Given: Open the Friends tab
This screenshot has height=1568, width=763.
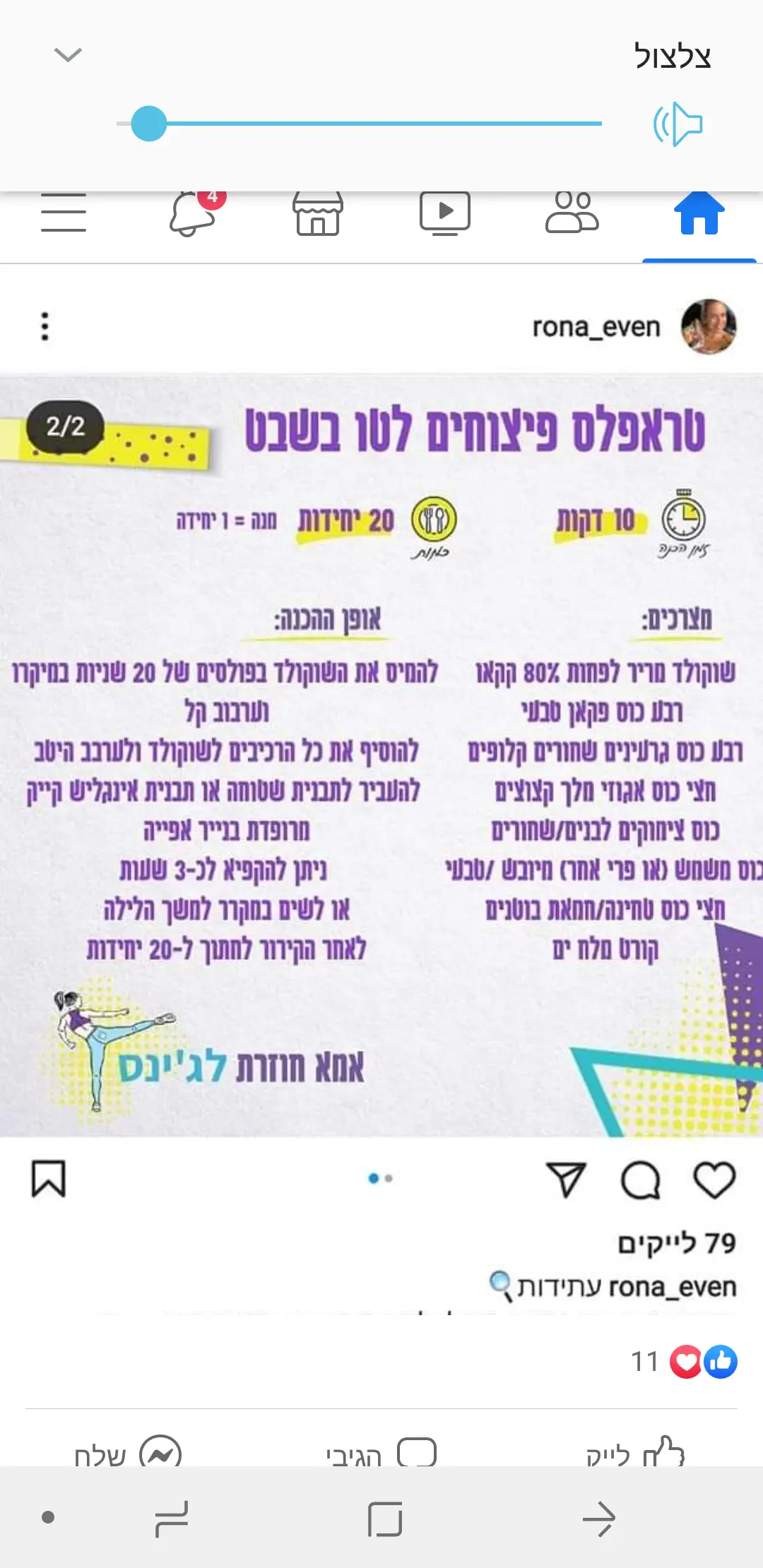Looking at the screenshot, I should [572, 213].
